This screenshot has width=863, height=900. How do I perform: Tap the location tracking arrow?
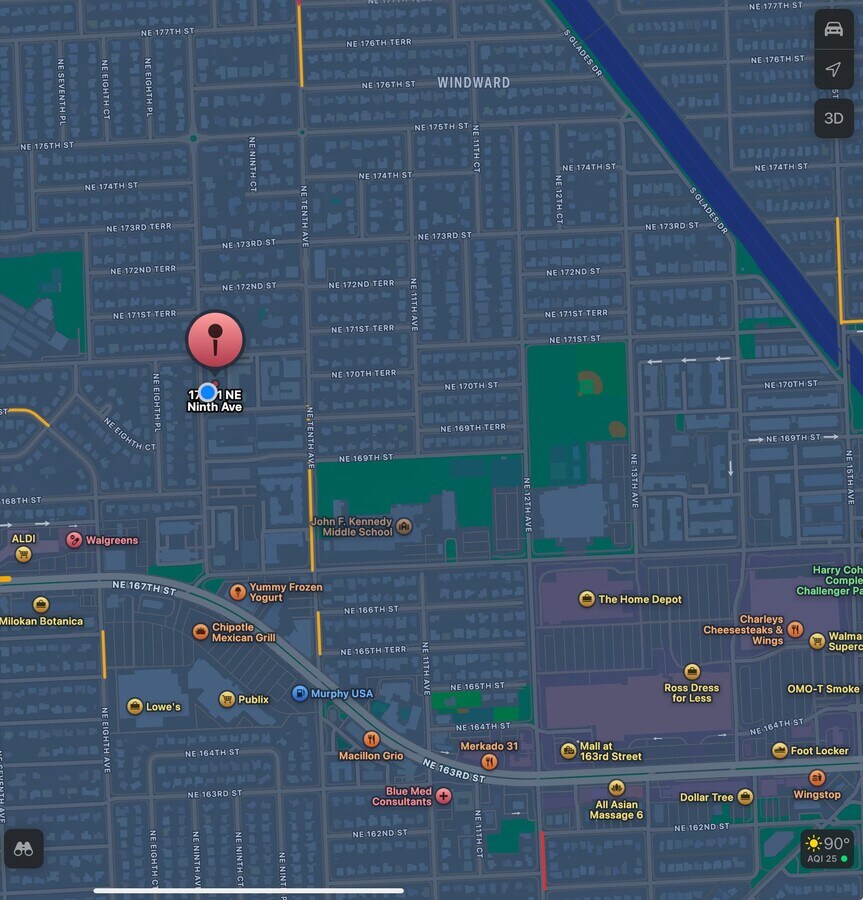833,69
